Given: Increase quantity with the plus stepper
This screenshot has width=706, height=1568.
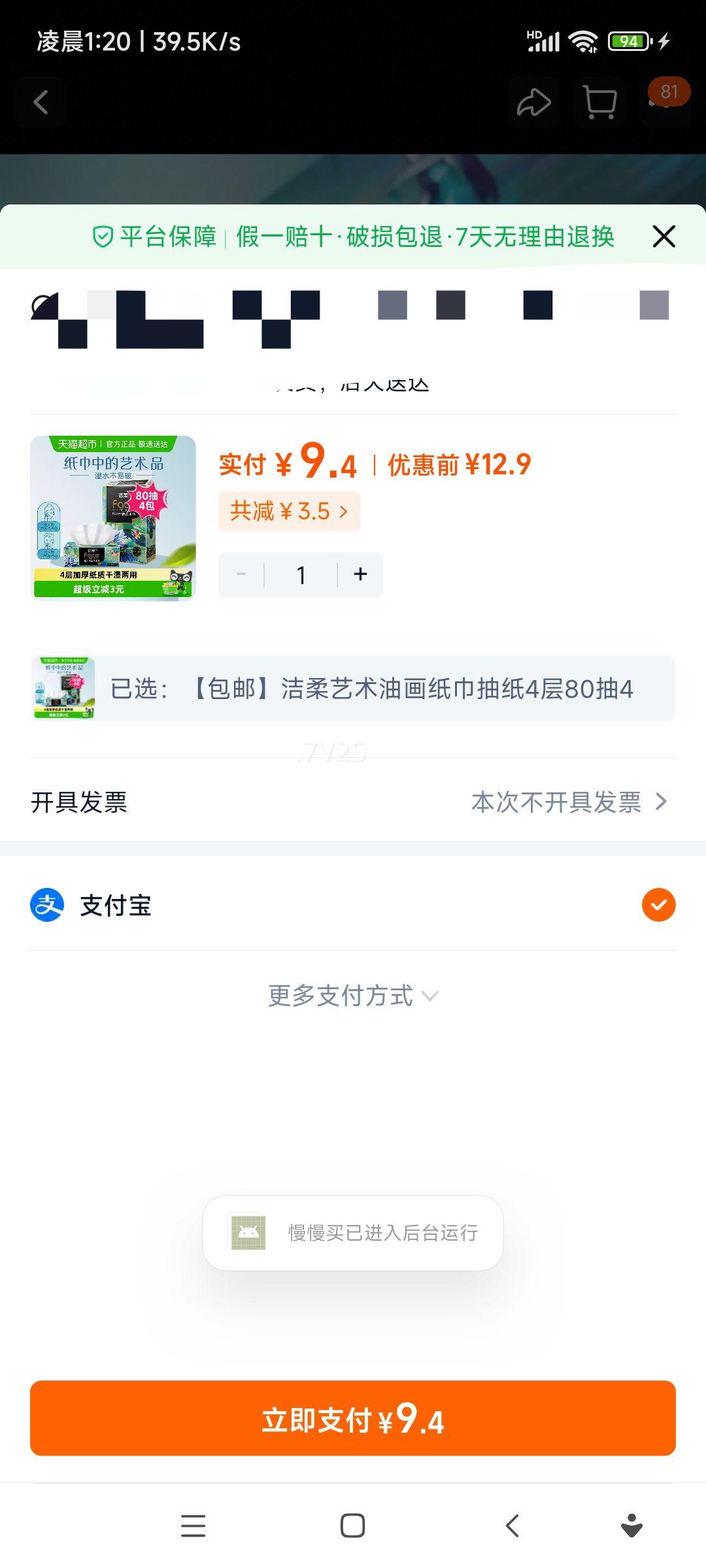Looking at the screenshot, I should 360,574.
